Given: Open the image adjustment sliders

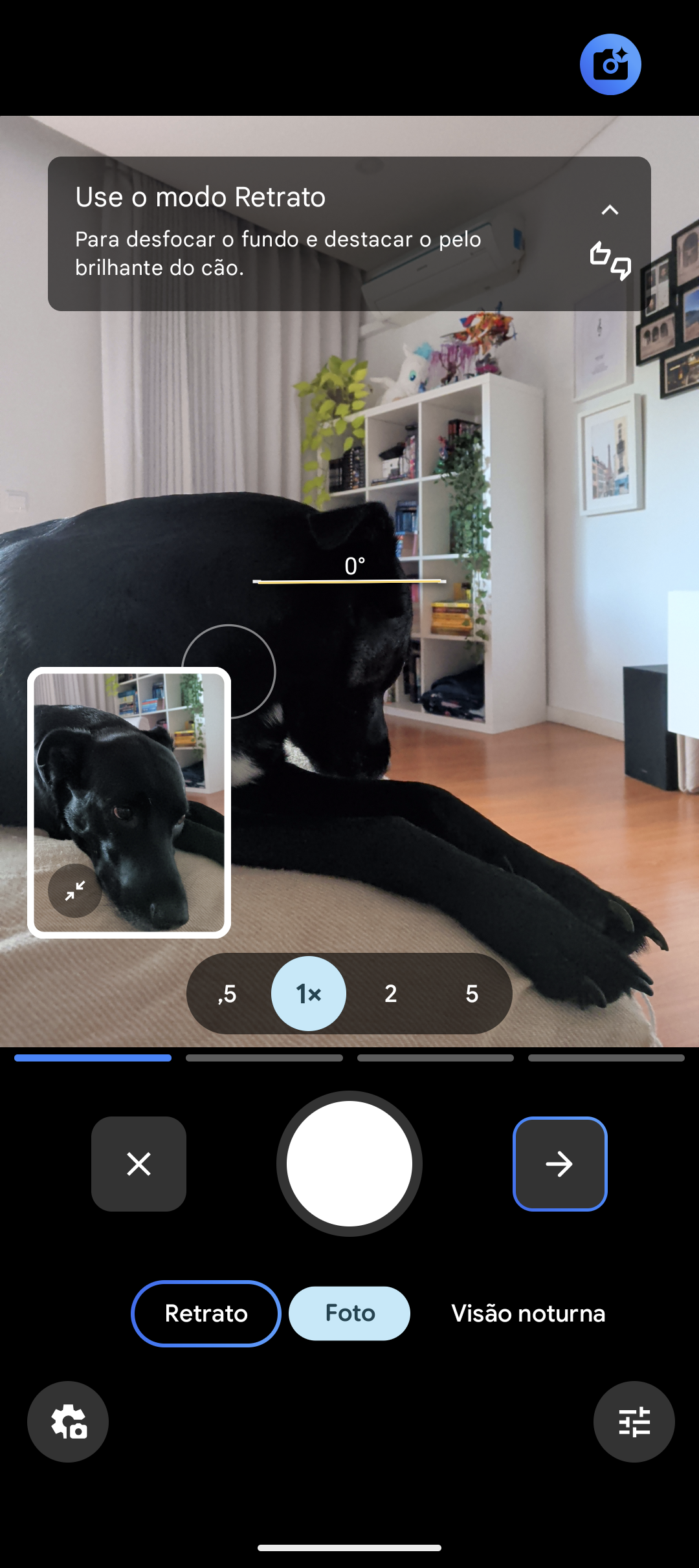Looking at the screenshot, I should (x=634, y=1422).
